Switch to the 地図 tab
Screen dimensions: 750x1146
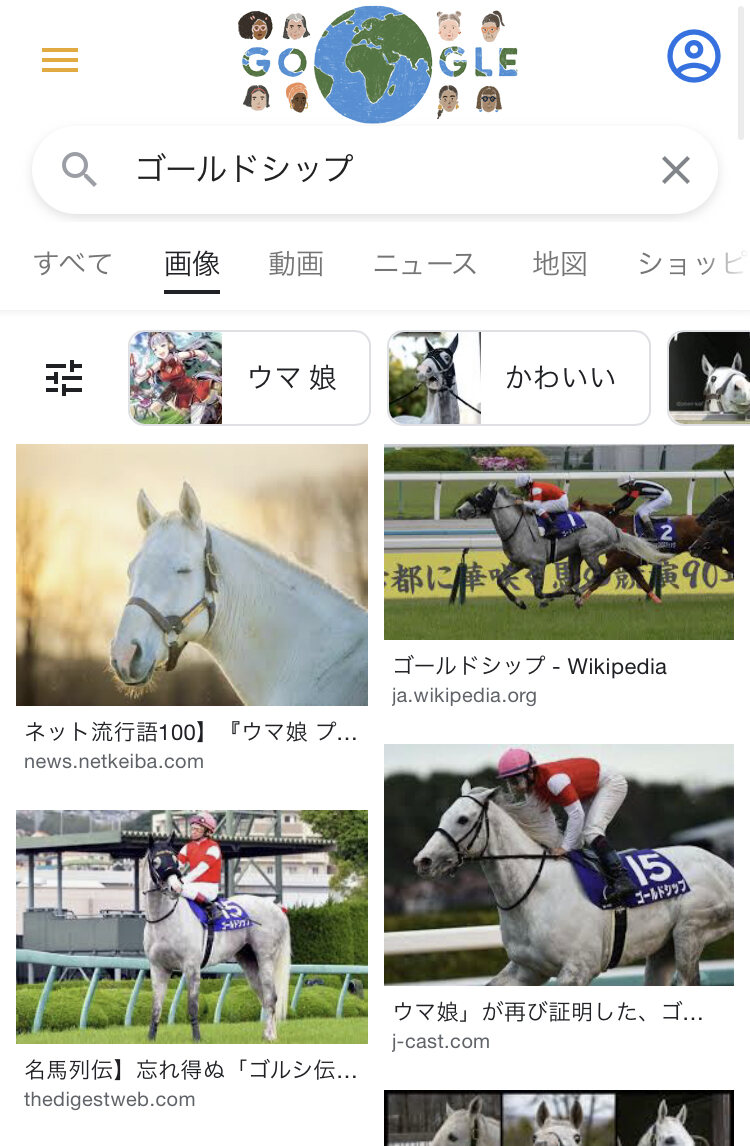(x=560, y=264)
